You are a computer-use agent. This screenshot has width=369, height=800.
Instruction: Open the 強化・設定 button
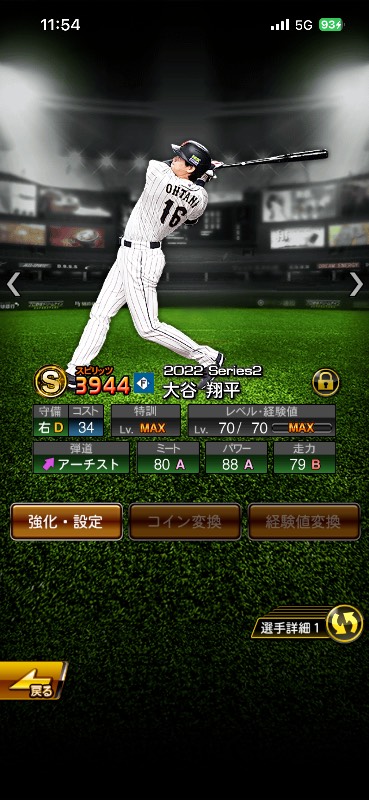(66, 521)
